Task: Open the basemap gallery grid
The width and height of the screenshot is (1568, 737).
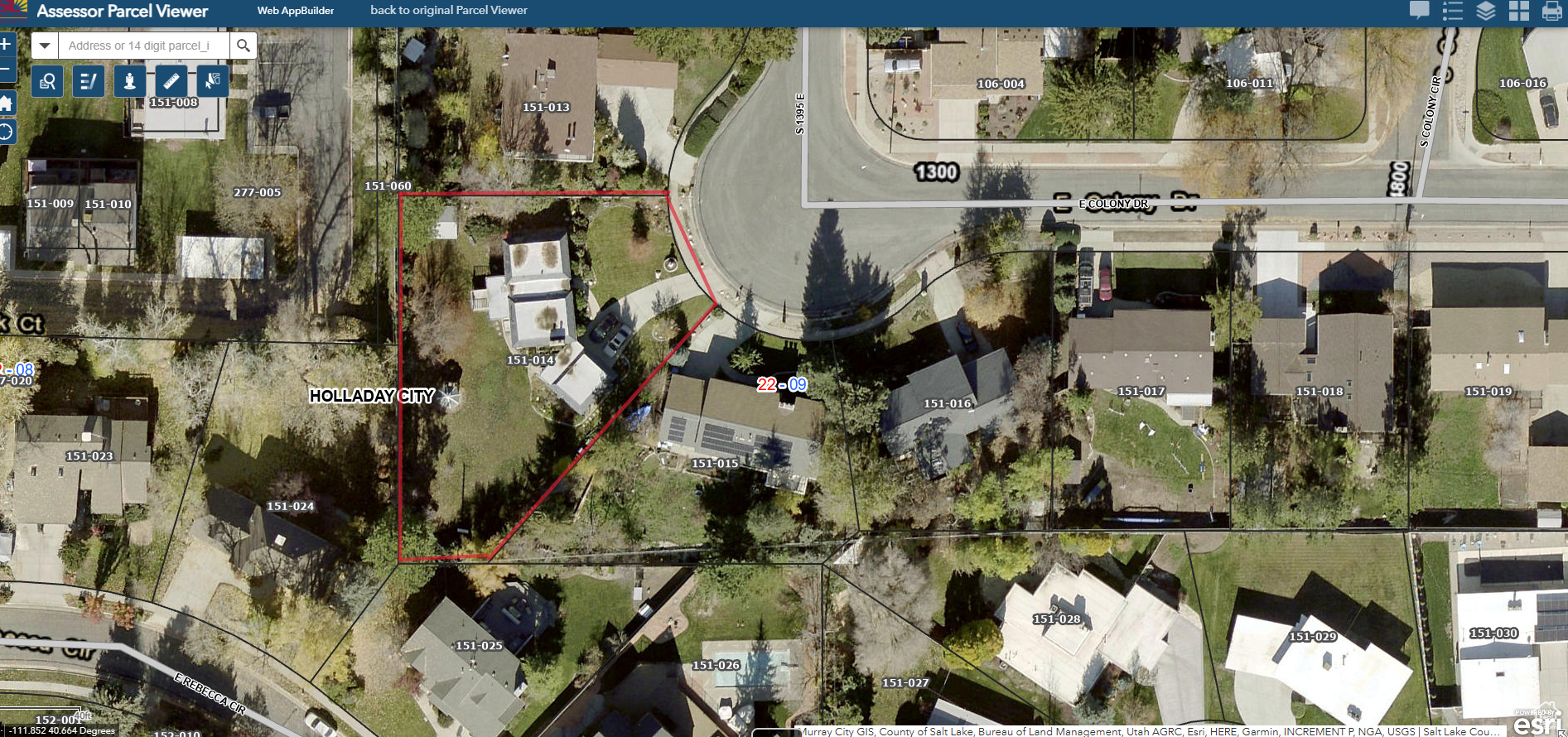Action: (1518, 11)
